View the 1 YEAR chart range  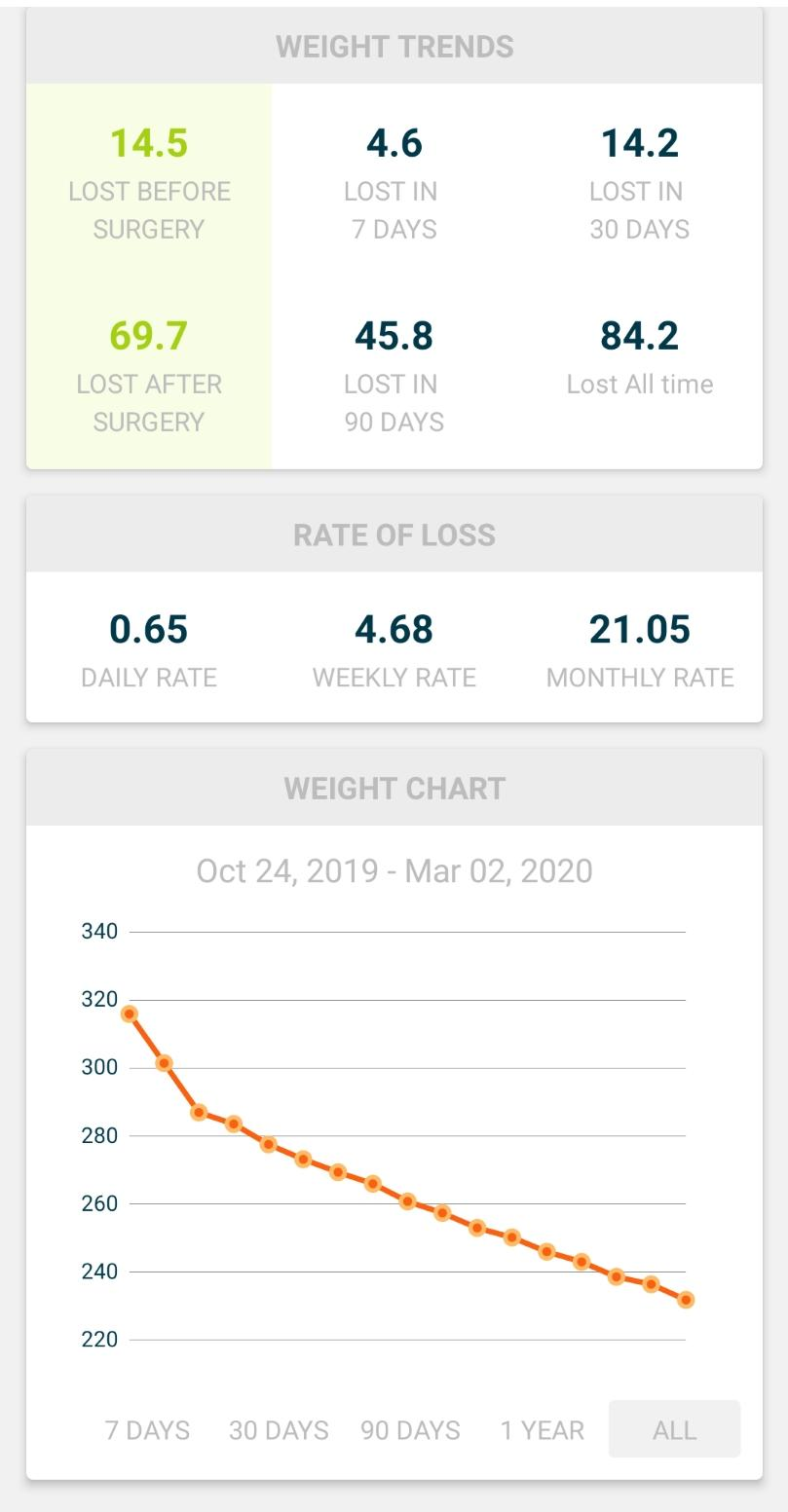pyautogui.click(x=543, y=1430)
